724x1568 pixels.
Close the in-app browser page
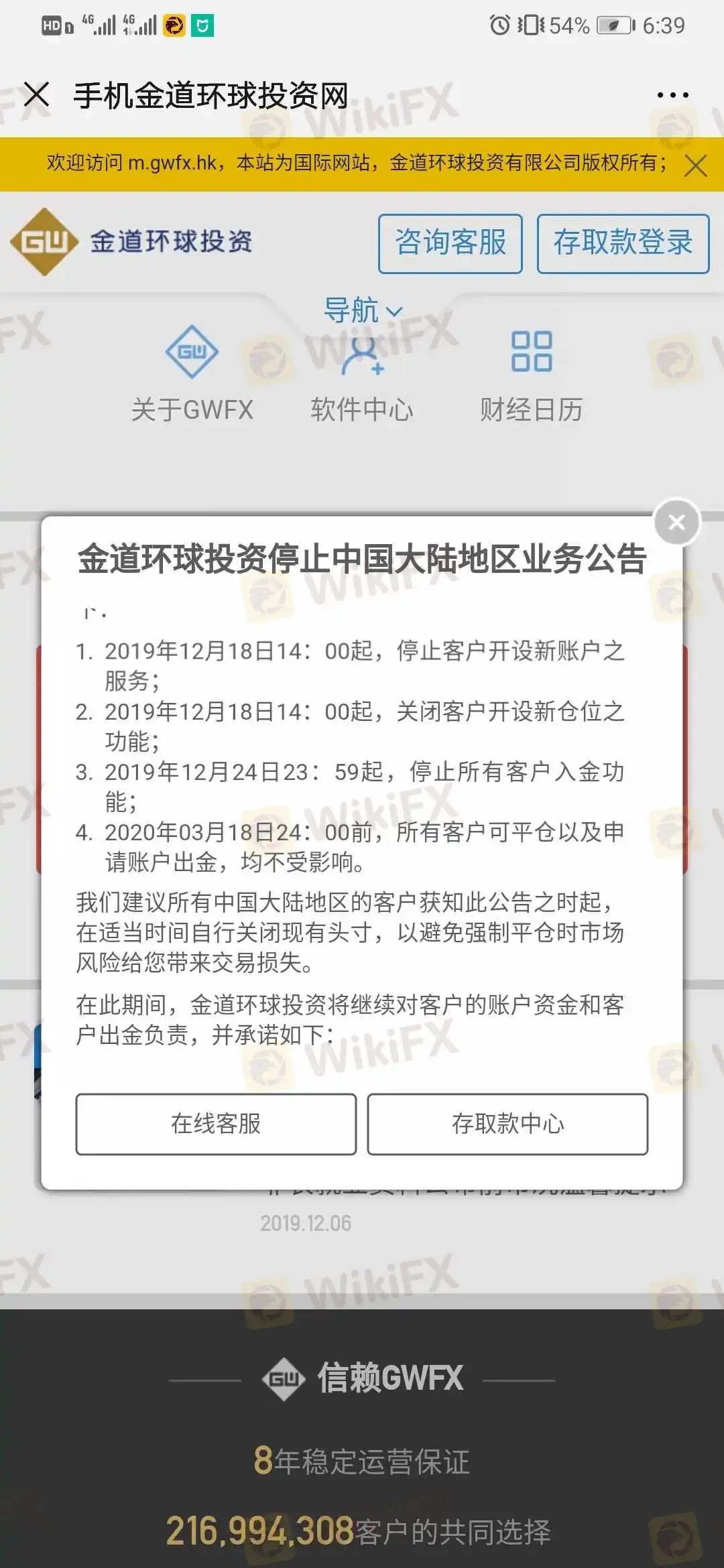[x=36, y=94]
